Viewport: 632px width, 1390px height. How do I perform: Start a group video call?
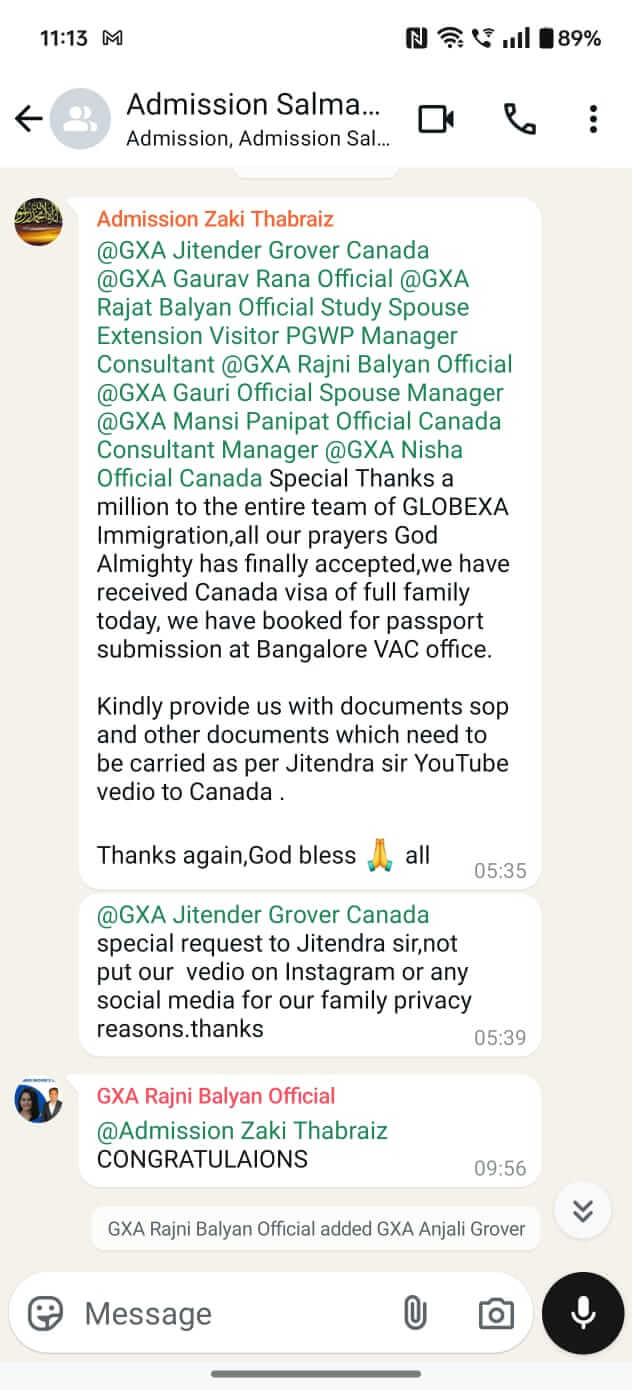[436, 119]
